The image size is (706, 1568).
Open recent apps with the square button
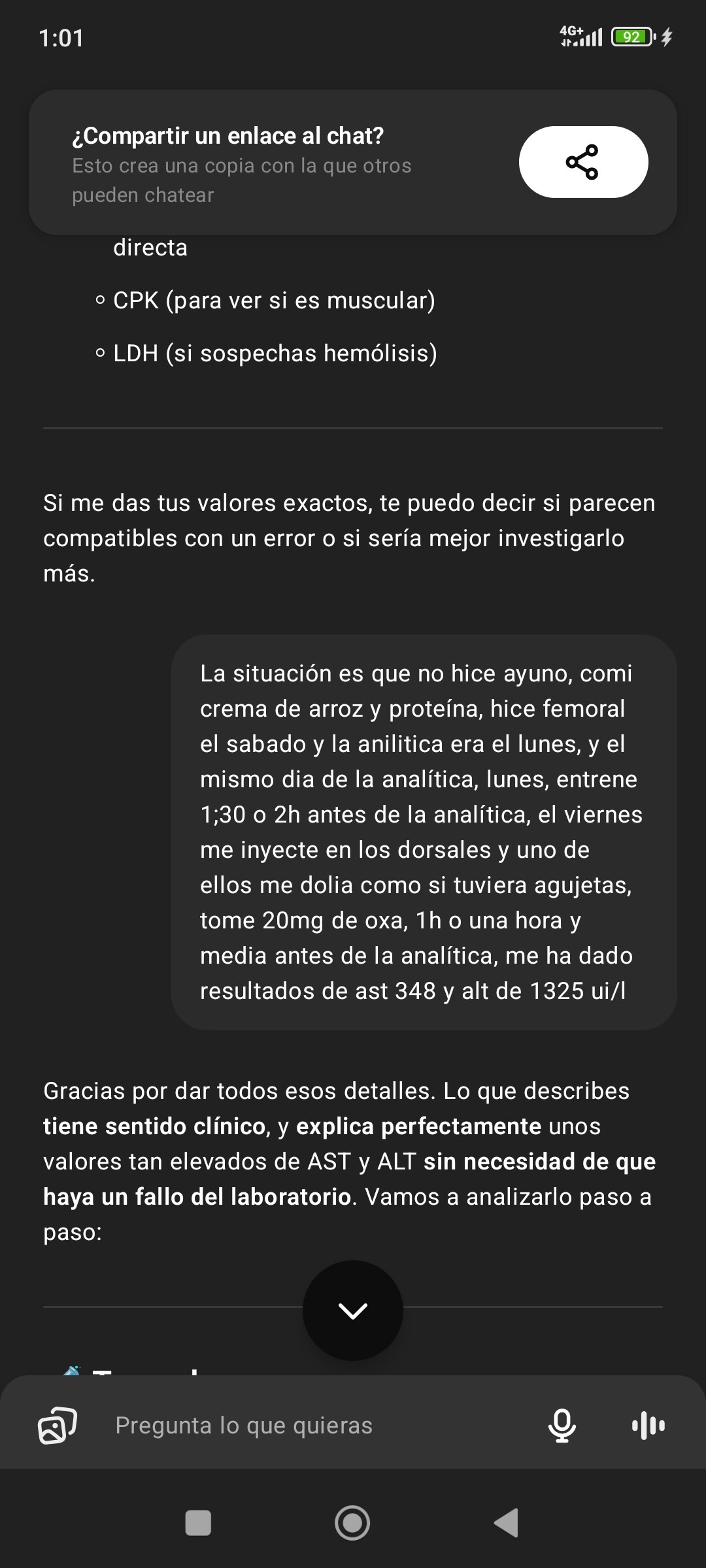[198, 1523]
